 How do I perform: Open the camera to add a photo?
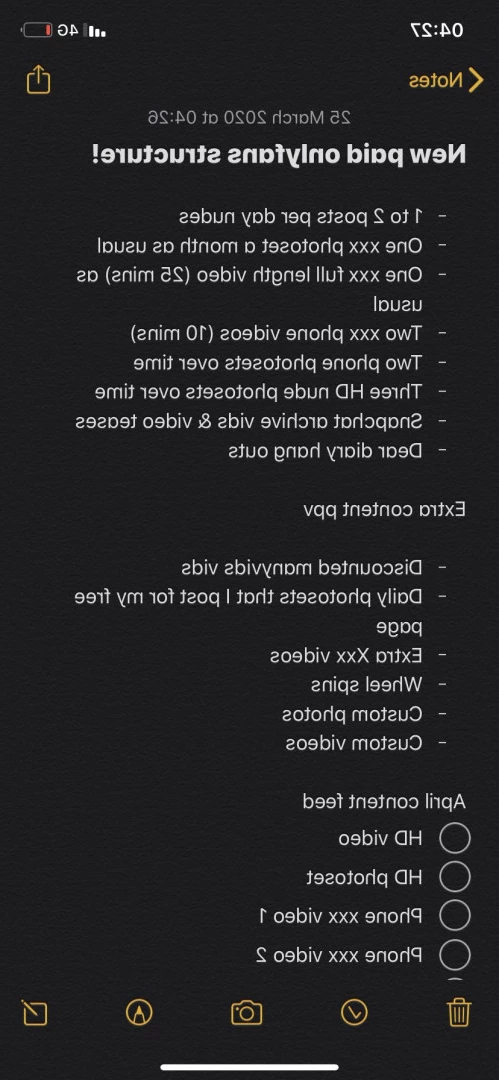tap(247, 1012)
